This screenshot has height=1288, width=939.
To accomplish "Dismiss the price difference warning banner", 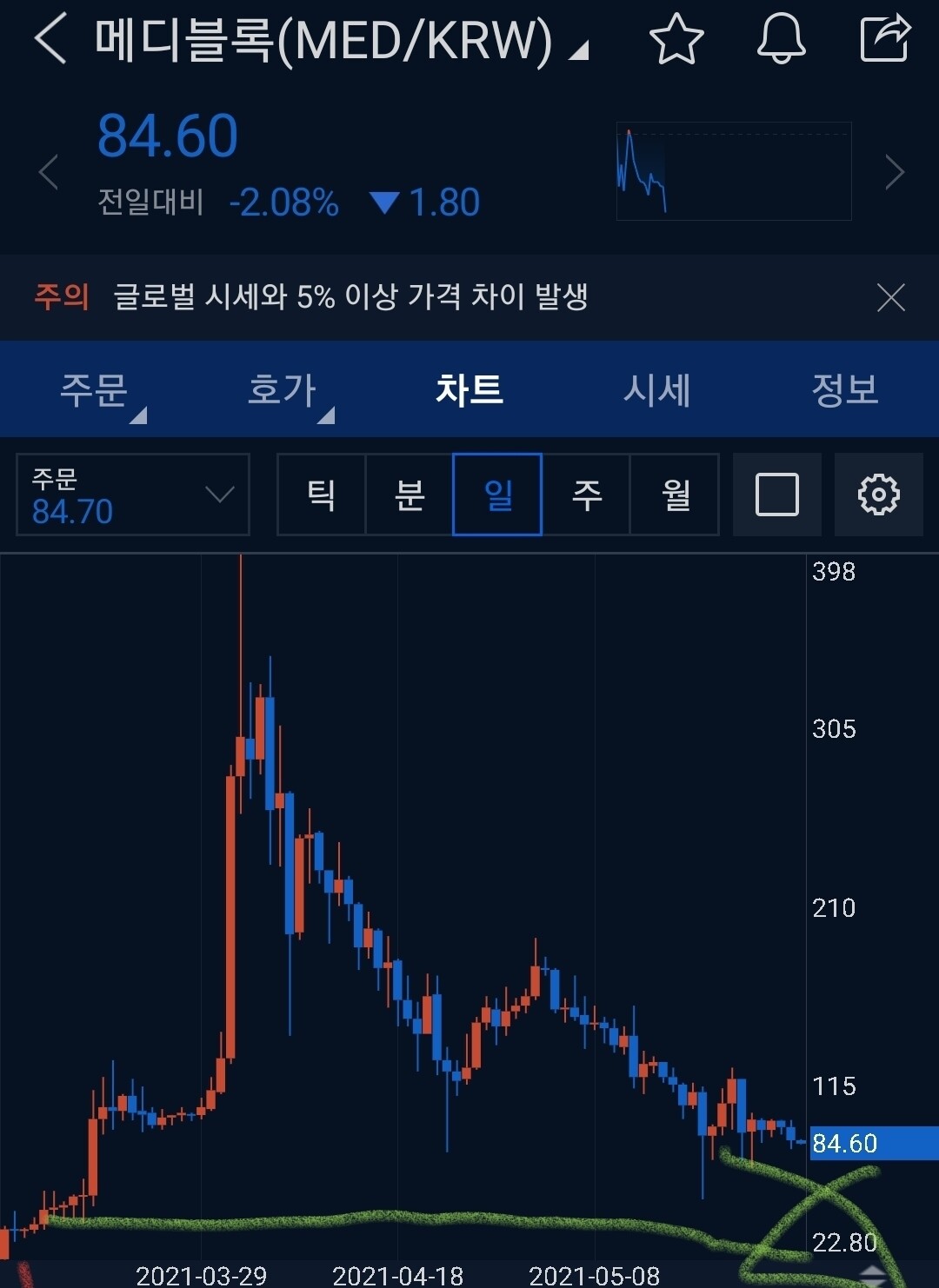I will point(890,298).
